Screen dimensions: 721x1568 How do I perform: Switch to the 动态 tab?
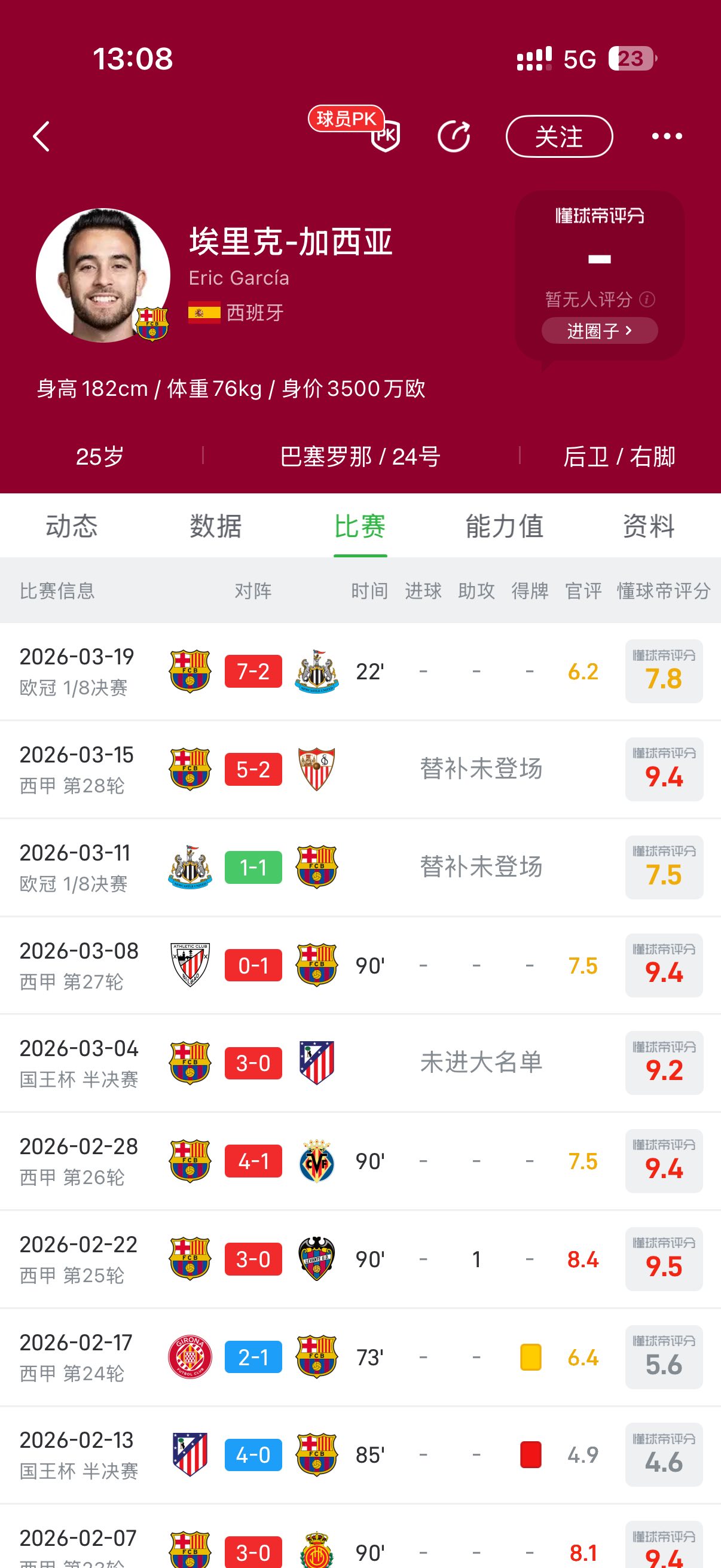coord(72,526)
